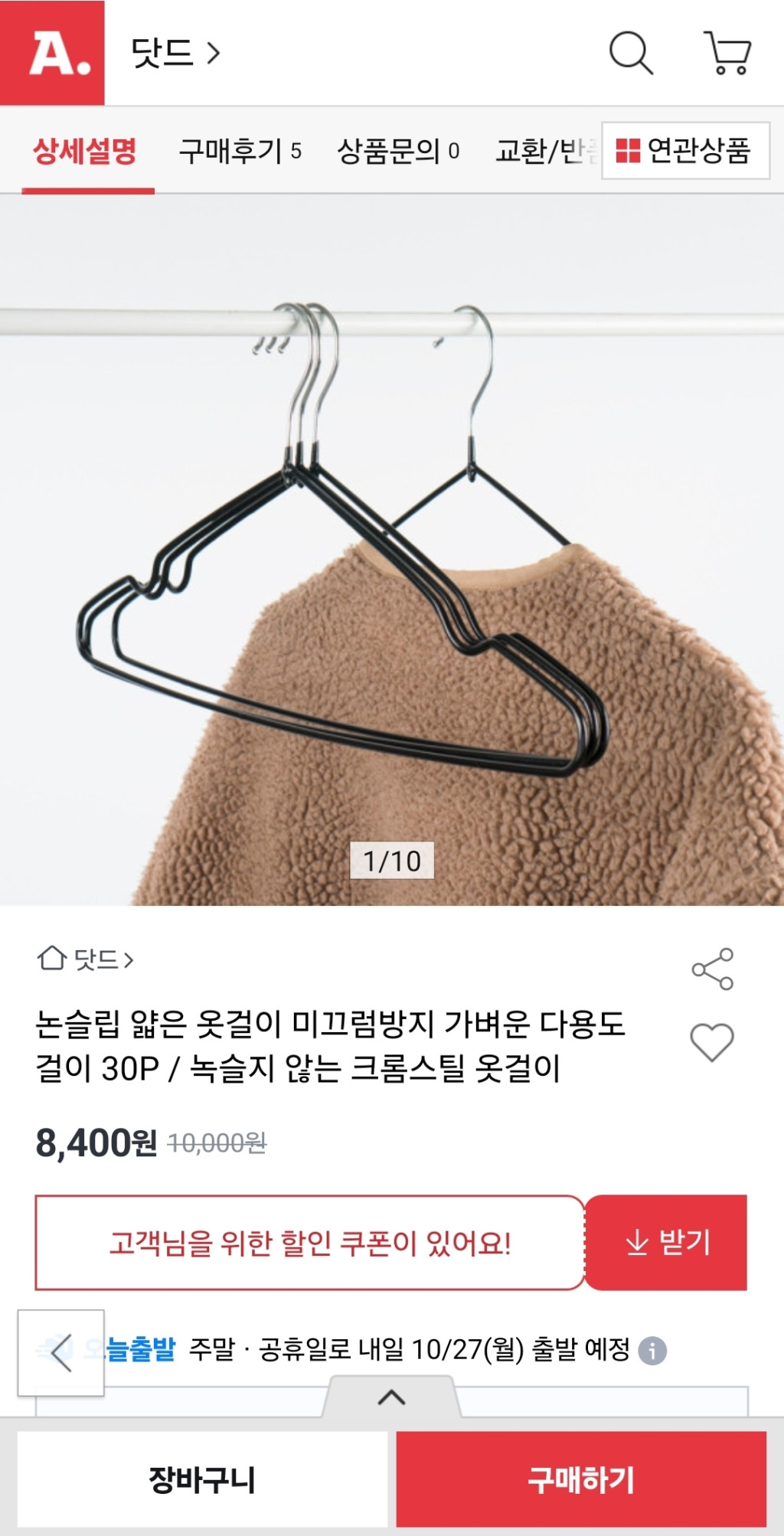Open the 연관상품 related products button

coord(685,151)
